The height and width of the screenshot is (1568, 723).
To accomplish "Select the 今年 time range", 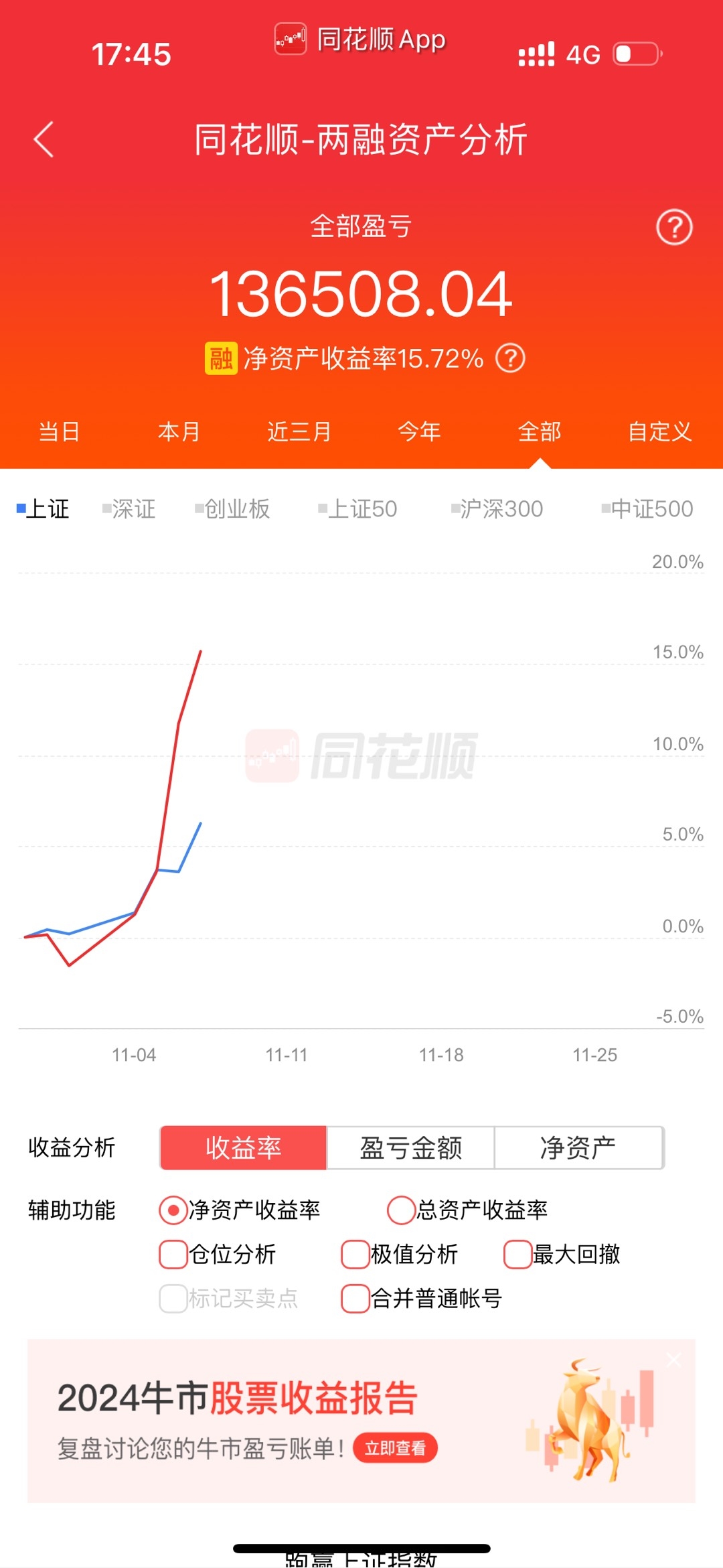I will [x=419, y=432].
